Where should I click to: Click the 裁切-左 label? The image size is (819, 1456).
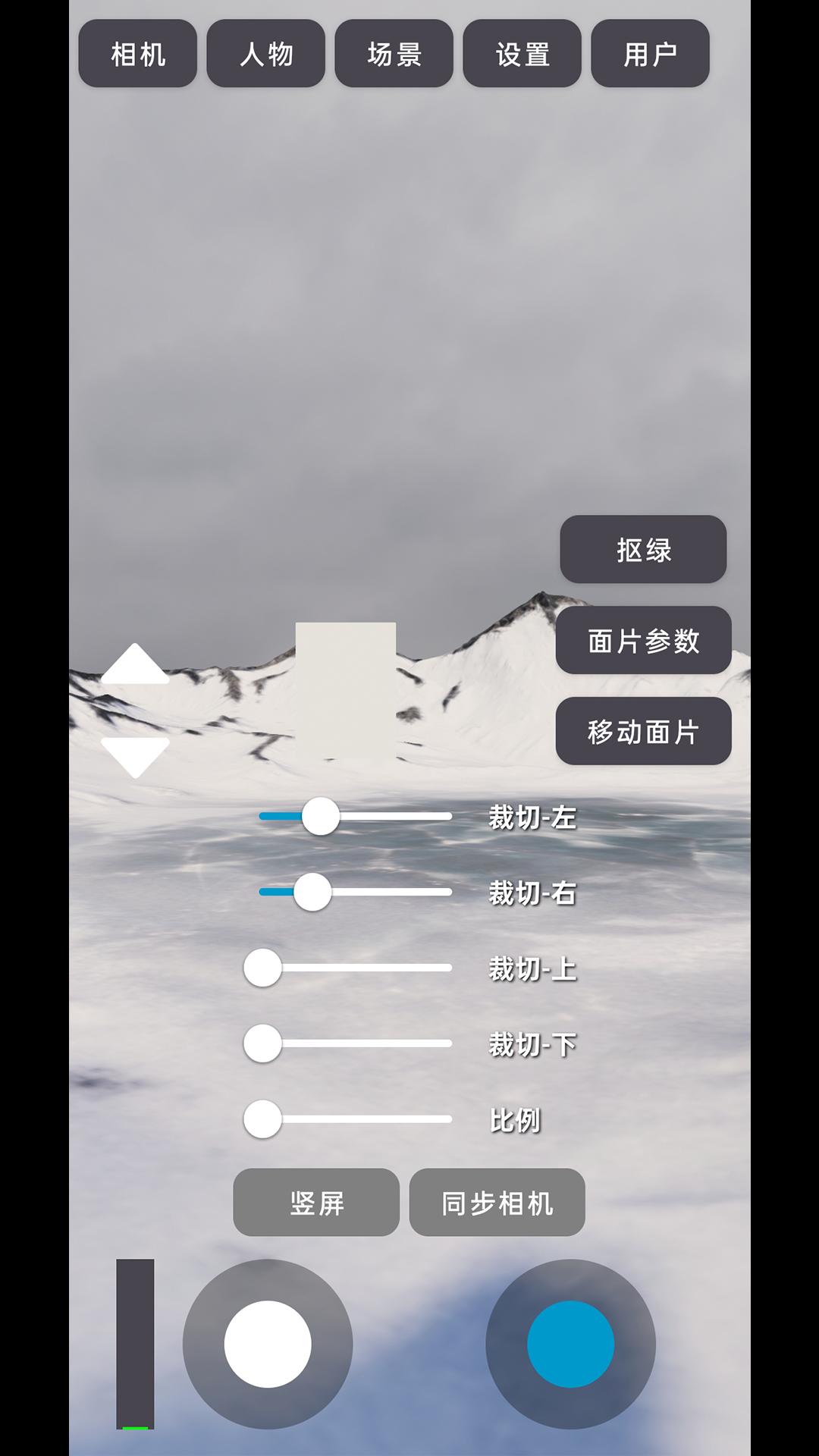(531, 817)
